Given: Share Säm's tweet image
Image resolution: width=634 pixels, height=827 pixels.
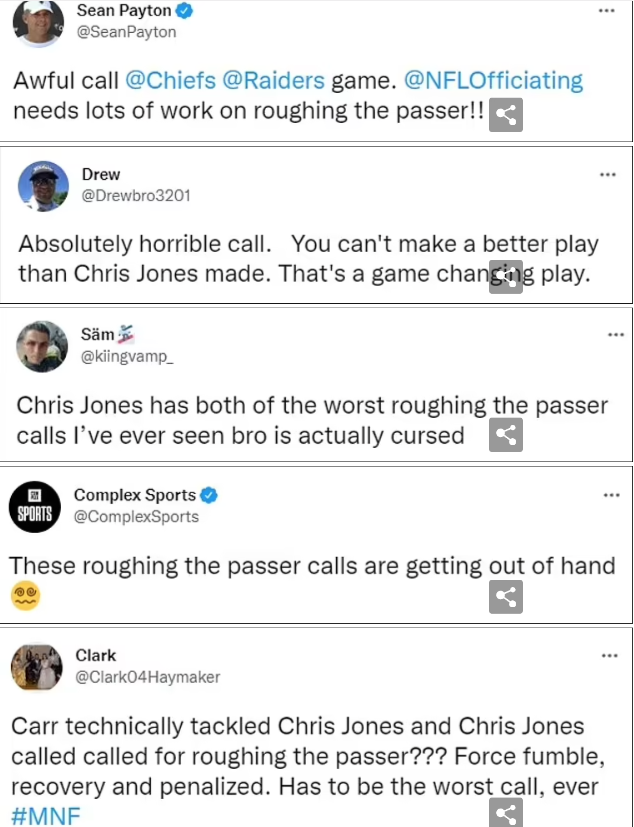Looking at the screenshot, I should click(506, 434).
